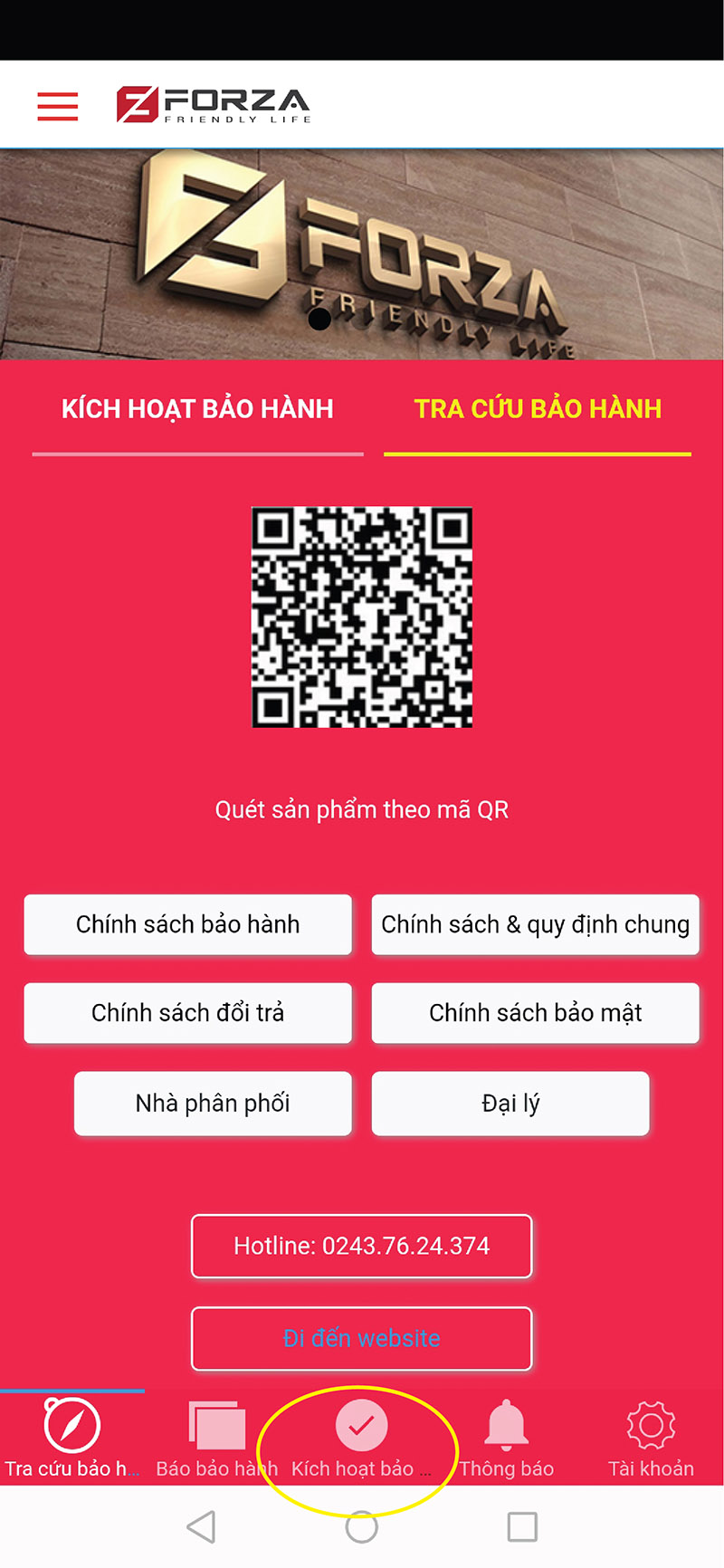This screenshot has height=1568, width=724.
Task: Open Chính sách & quy định chung
Action: point(535,924)
